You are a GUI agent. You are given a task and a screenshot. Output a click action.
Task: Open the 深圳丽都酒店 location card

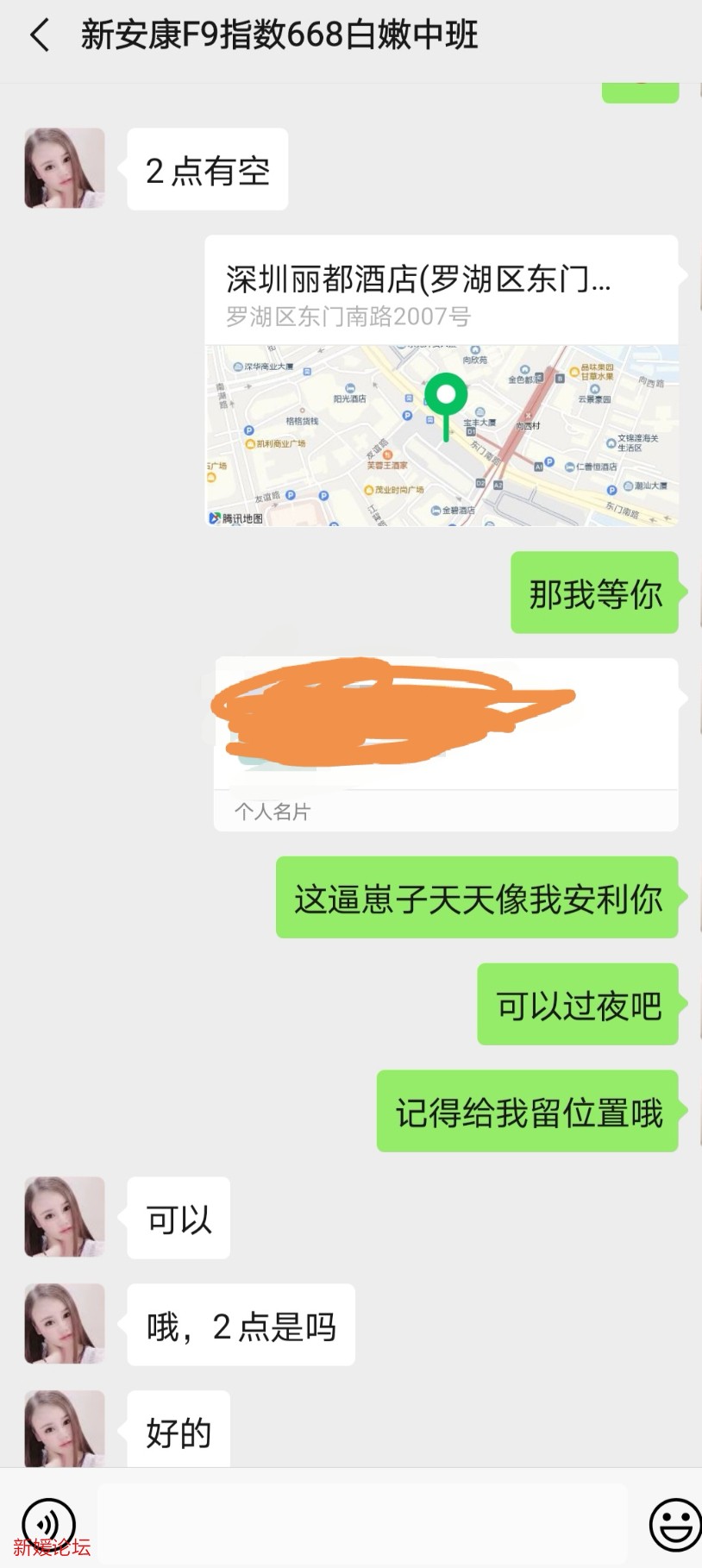click(x=442, y=380)
